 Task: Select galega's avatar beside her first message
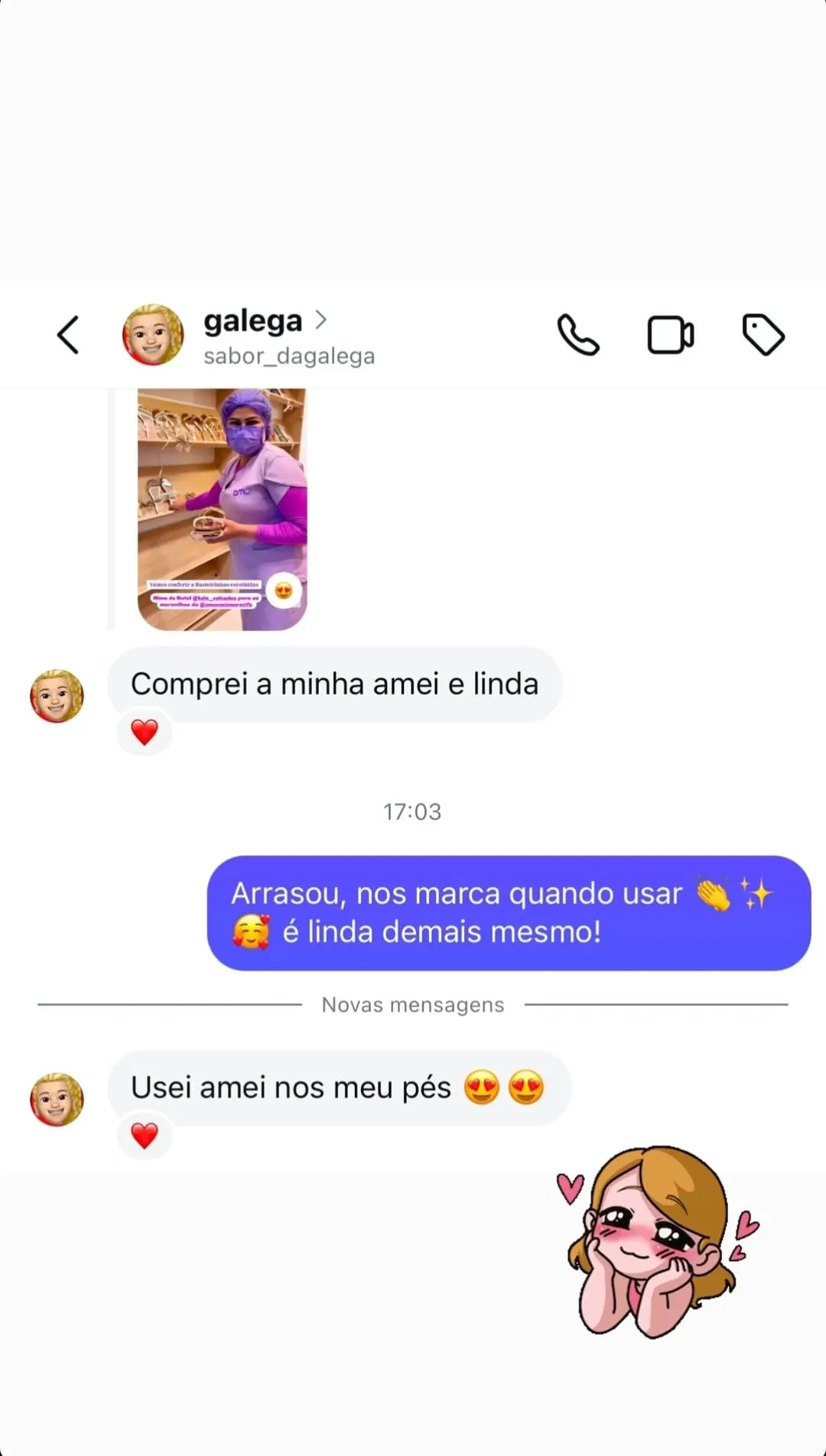(57, 696)
